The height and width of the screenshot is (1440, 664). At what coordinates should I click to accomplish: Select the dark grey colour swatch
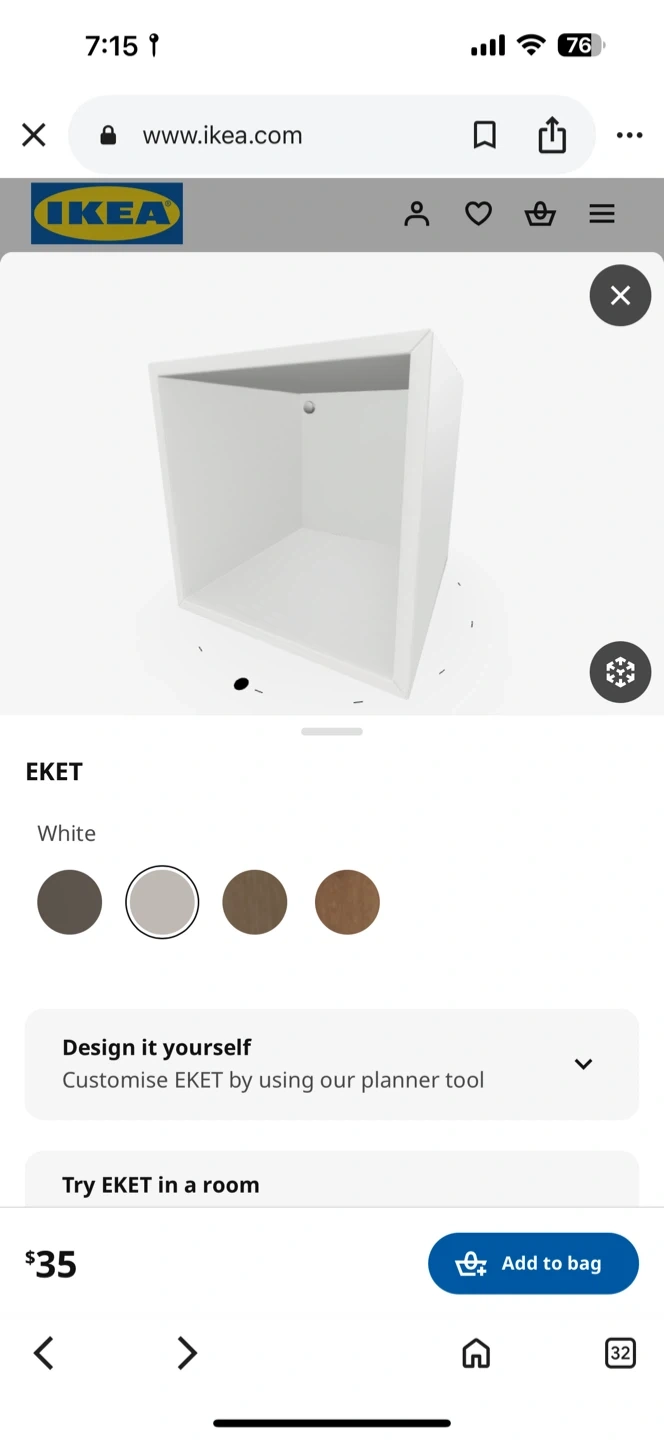(x=70, y=902)
